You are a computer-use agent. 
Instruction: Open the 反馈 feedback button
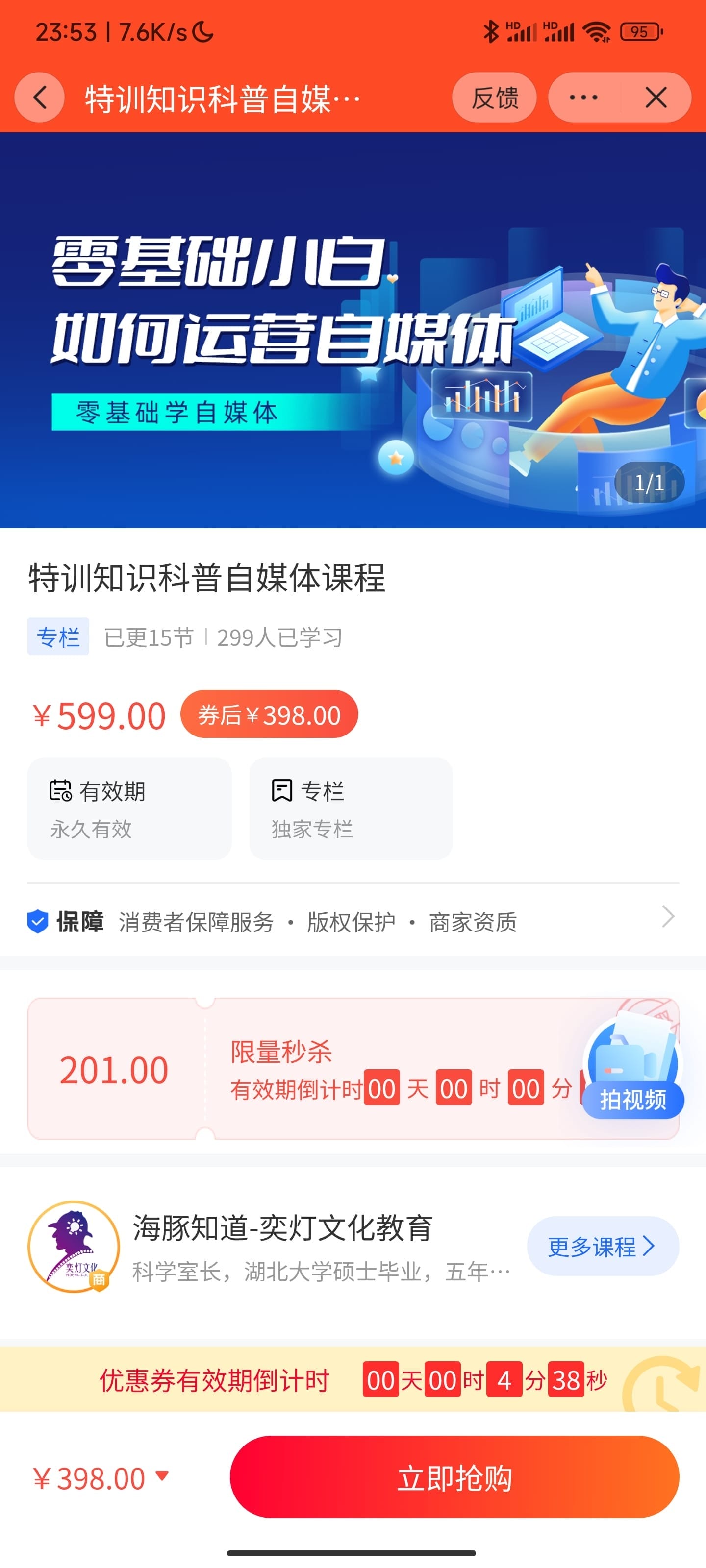coord(494,98)
